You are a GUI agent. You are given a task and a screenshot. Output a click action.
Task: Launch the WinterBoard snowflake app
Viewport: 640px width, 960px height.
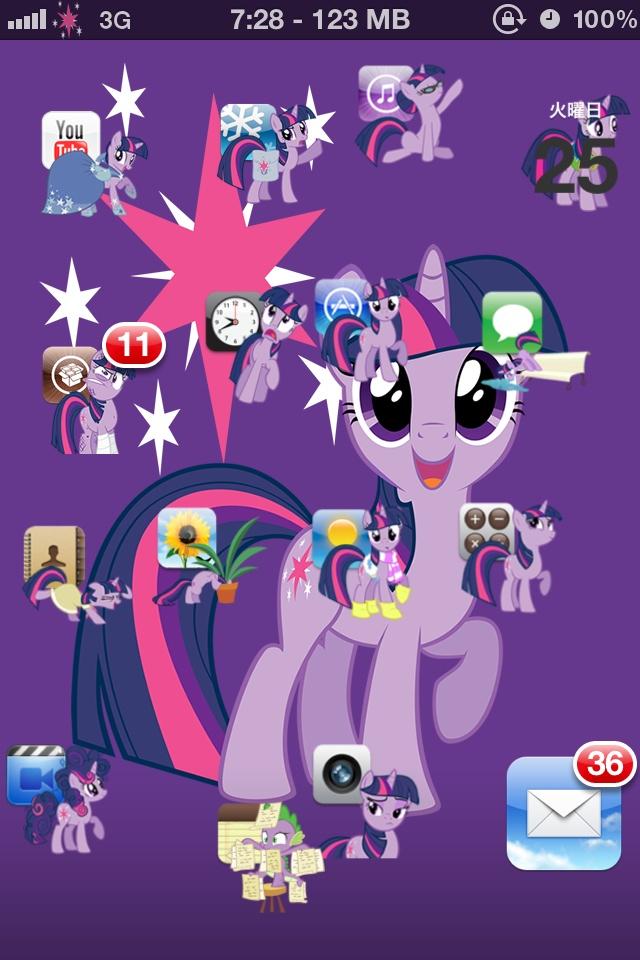[x=248, y=132]
